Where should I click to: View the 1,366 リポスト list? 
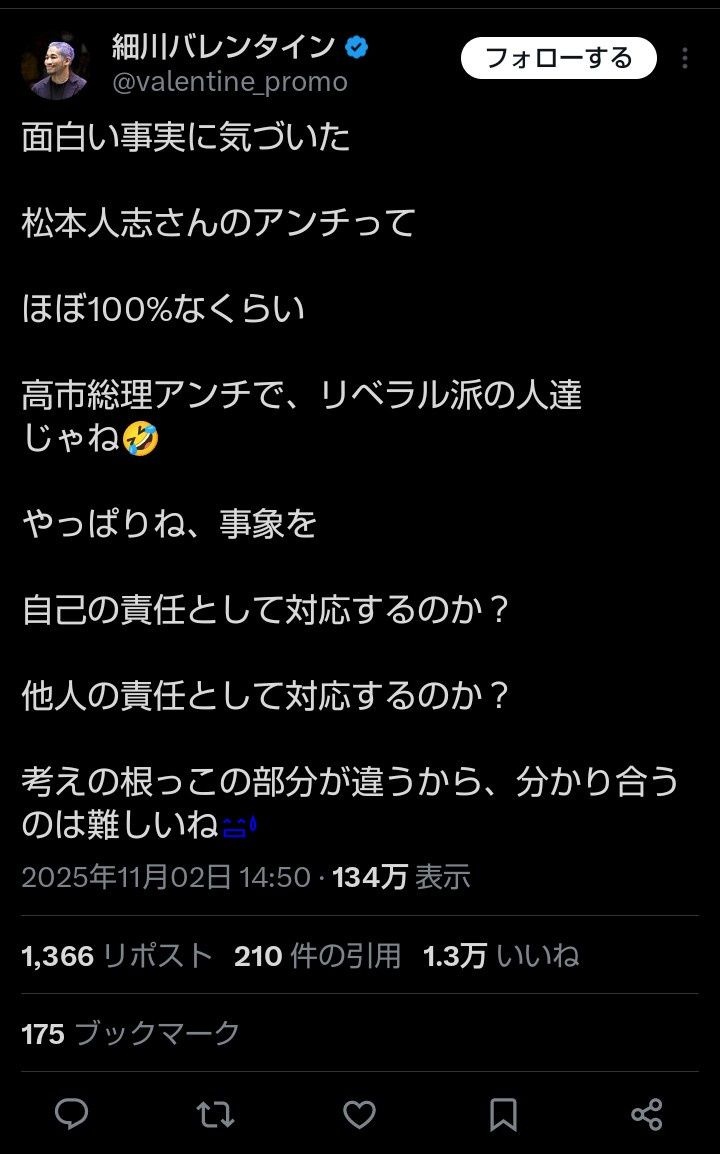[117, 956]
